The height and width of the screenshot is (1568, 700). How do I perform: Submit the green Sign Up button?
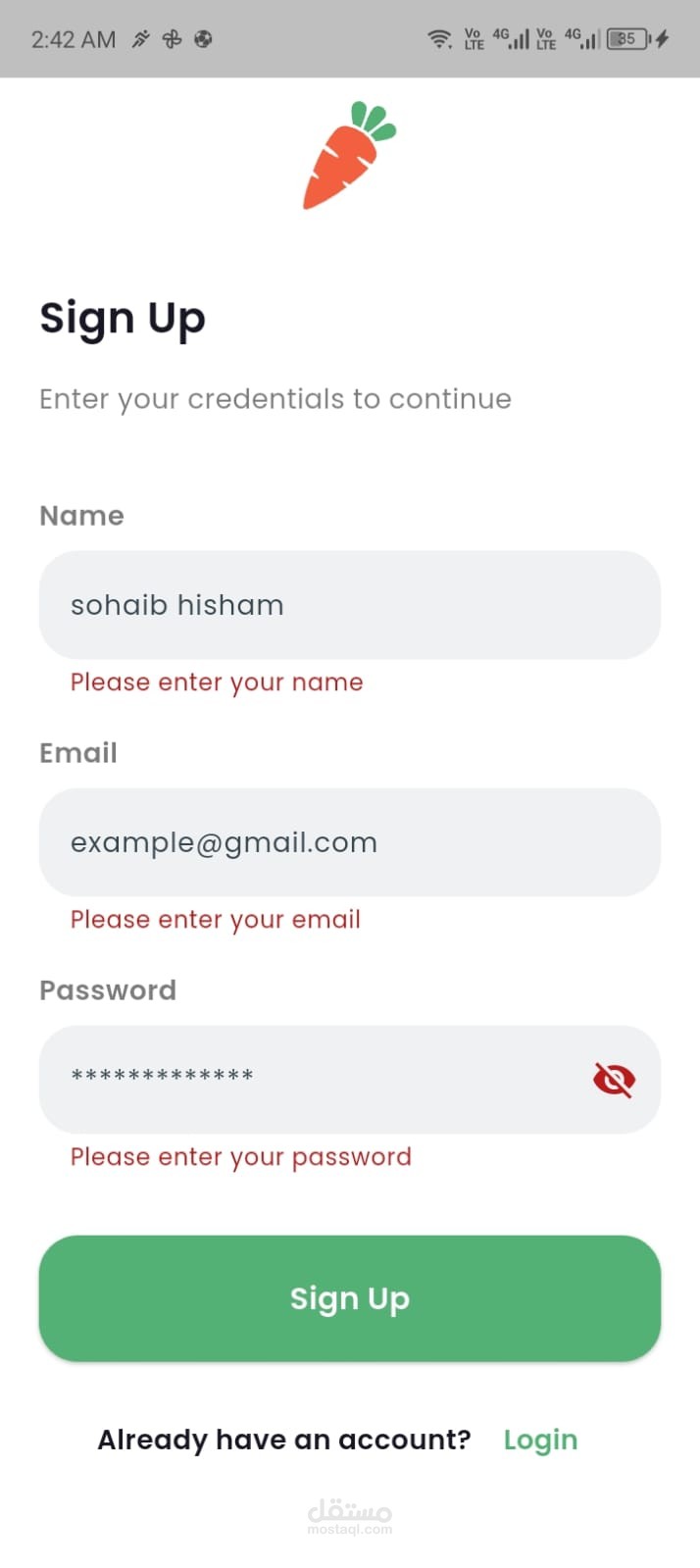tap(349, 1297)
